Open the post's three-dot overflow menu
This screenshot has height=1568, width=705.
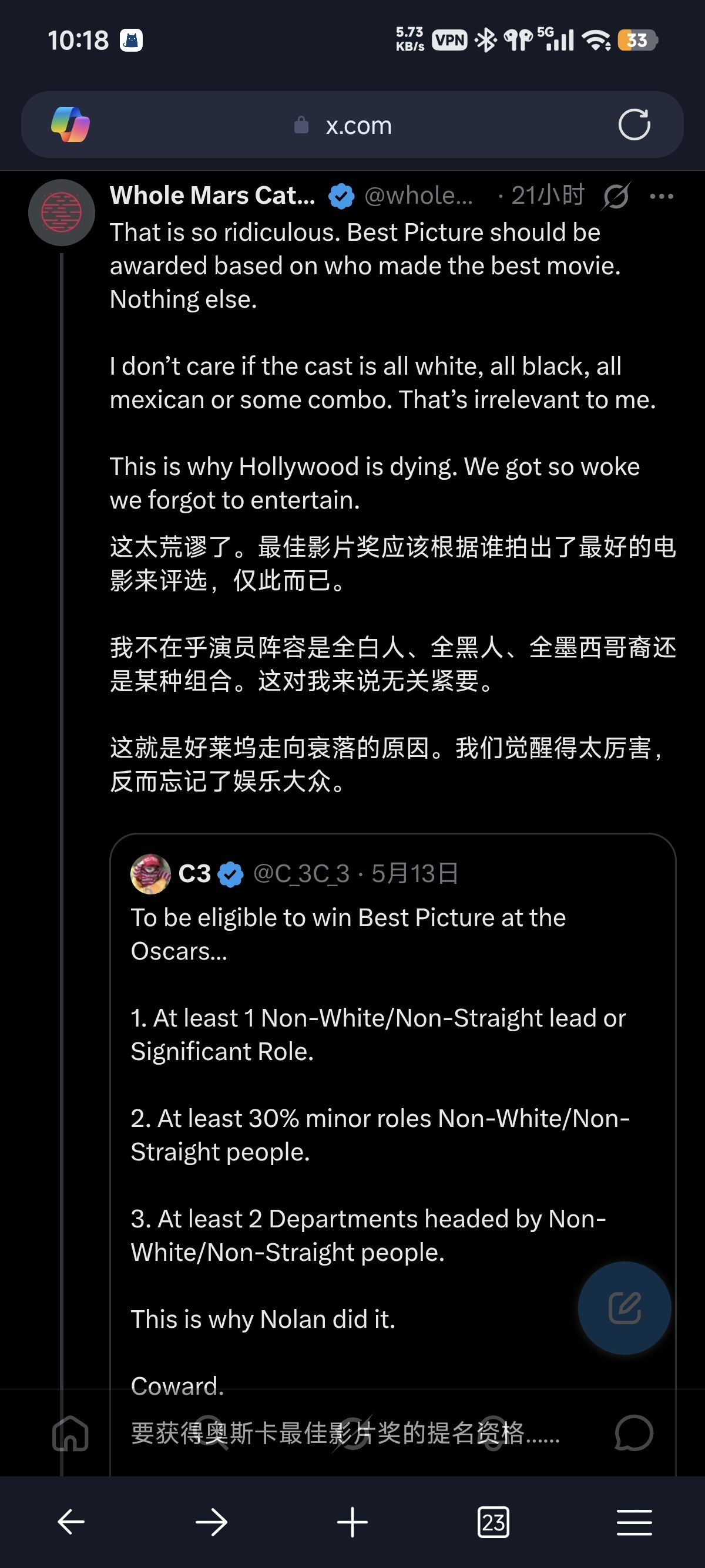tap(661, 196)
